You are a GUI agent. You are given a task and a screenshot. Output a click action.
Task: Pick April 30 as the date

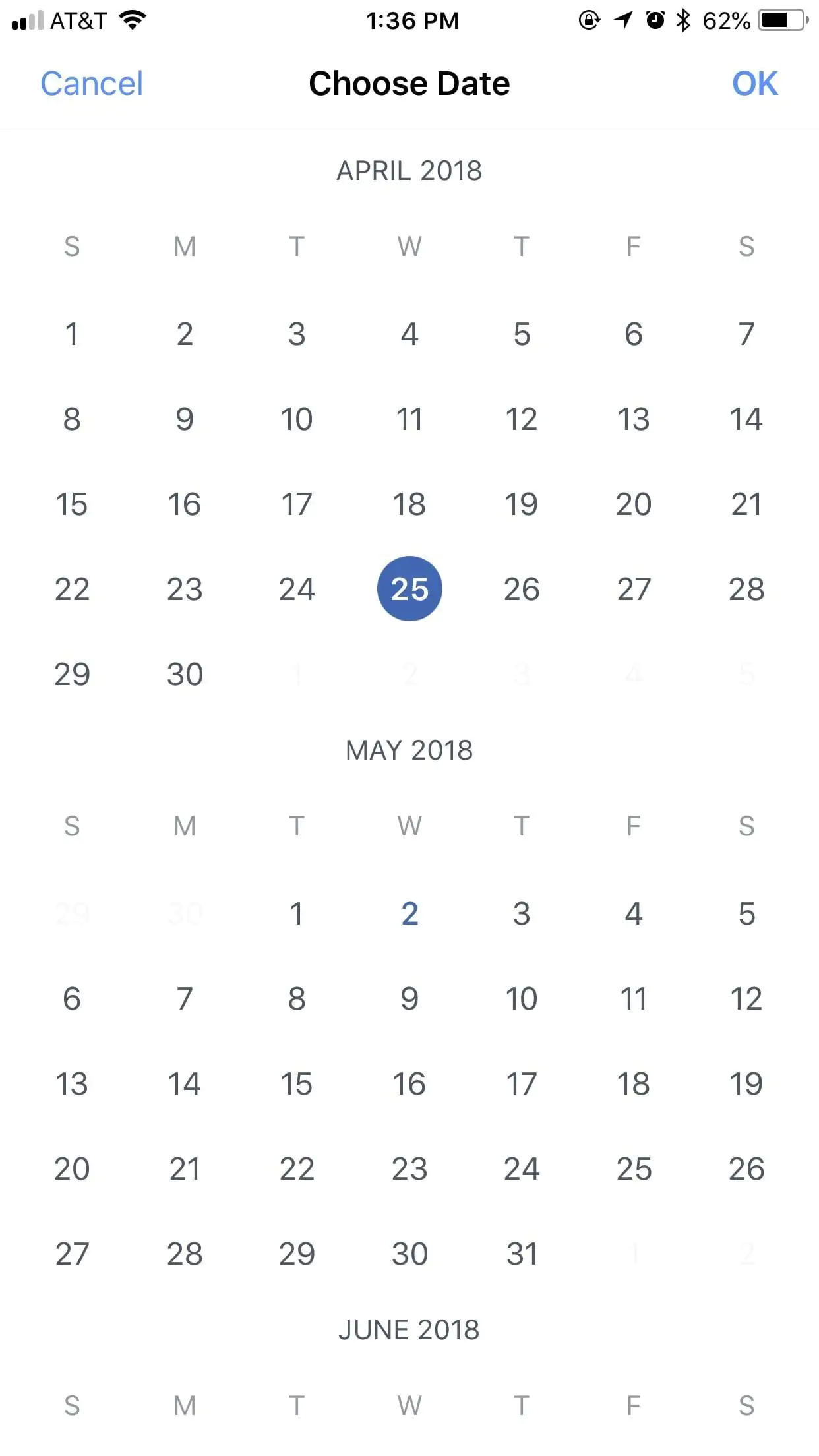click(185, 674)
